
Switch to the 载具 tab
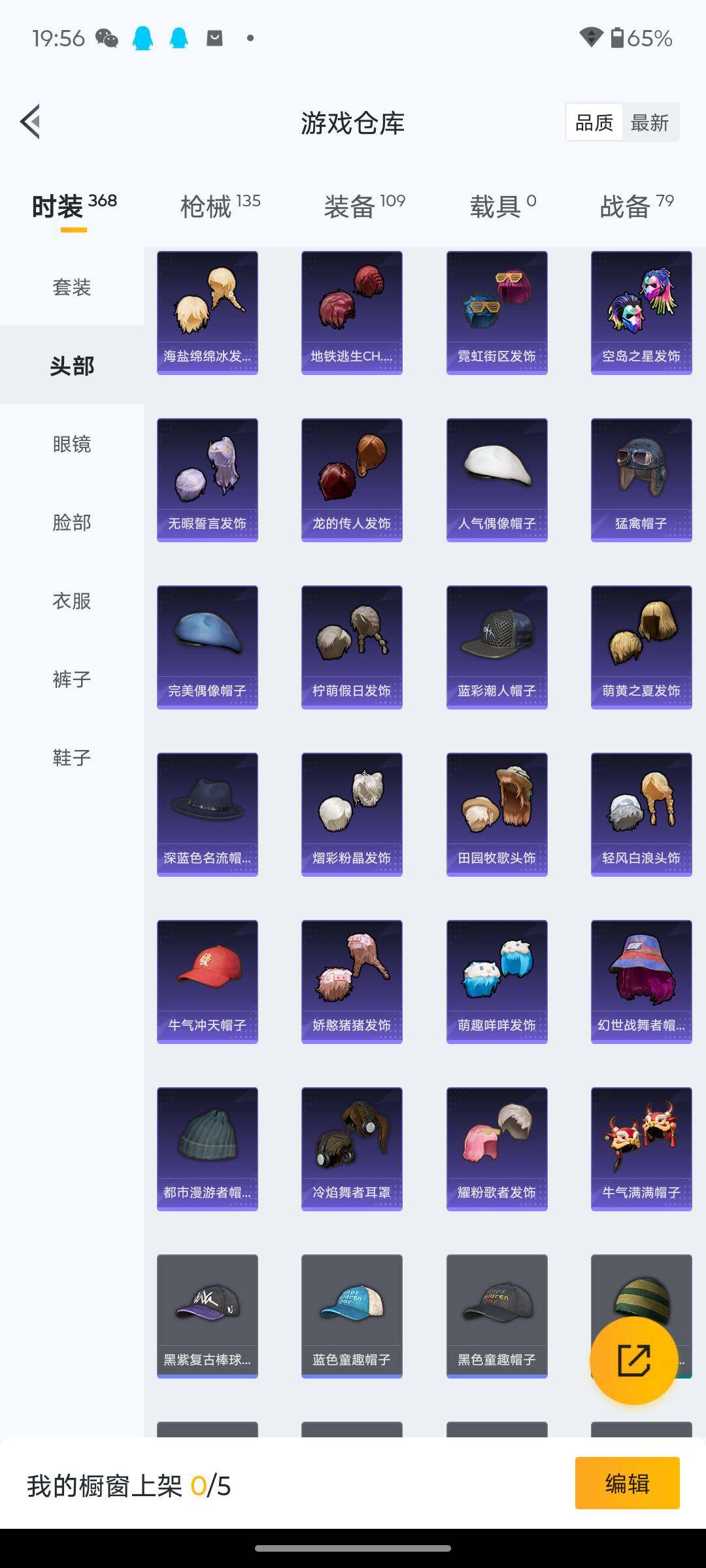(x=503, y=206)
